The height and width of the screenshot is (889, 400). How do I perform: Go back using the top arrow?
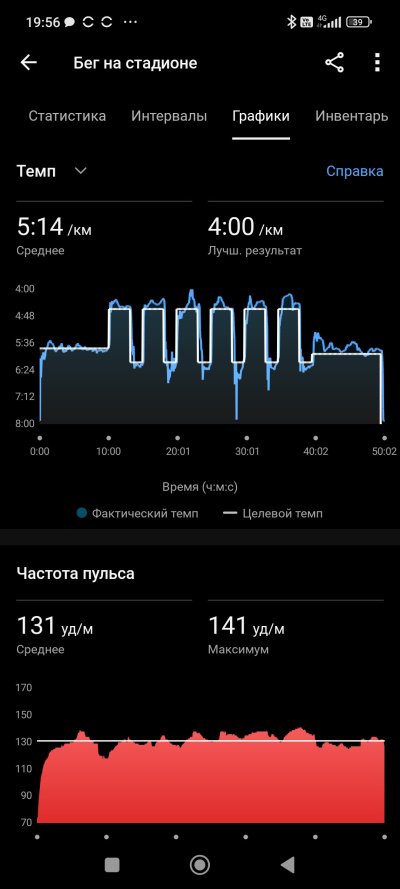[28, 63]
